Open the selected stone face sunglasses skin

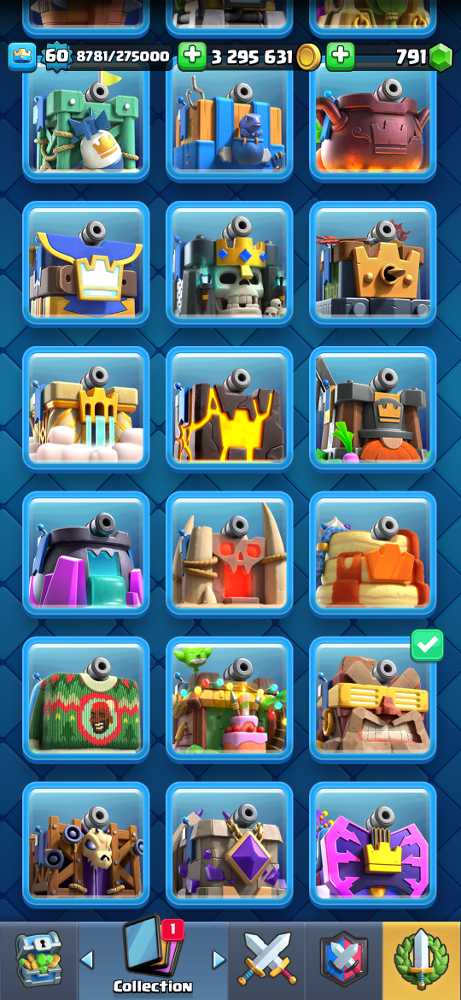click(373, 698)
